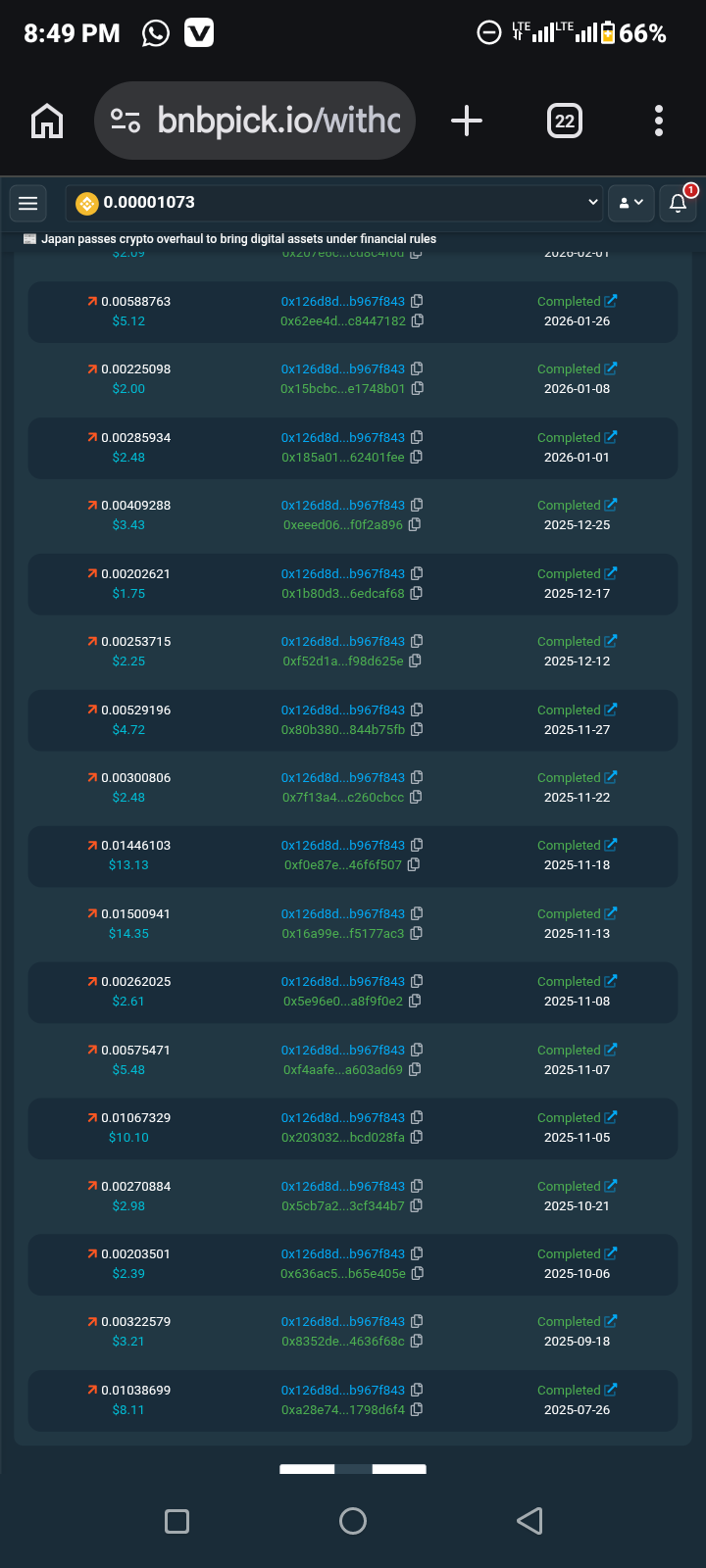Open transaction hash 0xf0e87e...46f6f507

[343, 864]
